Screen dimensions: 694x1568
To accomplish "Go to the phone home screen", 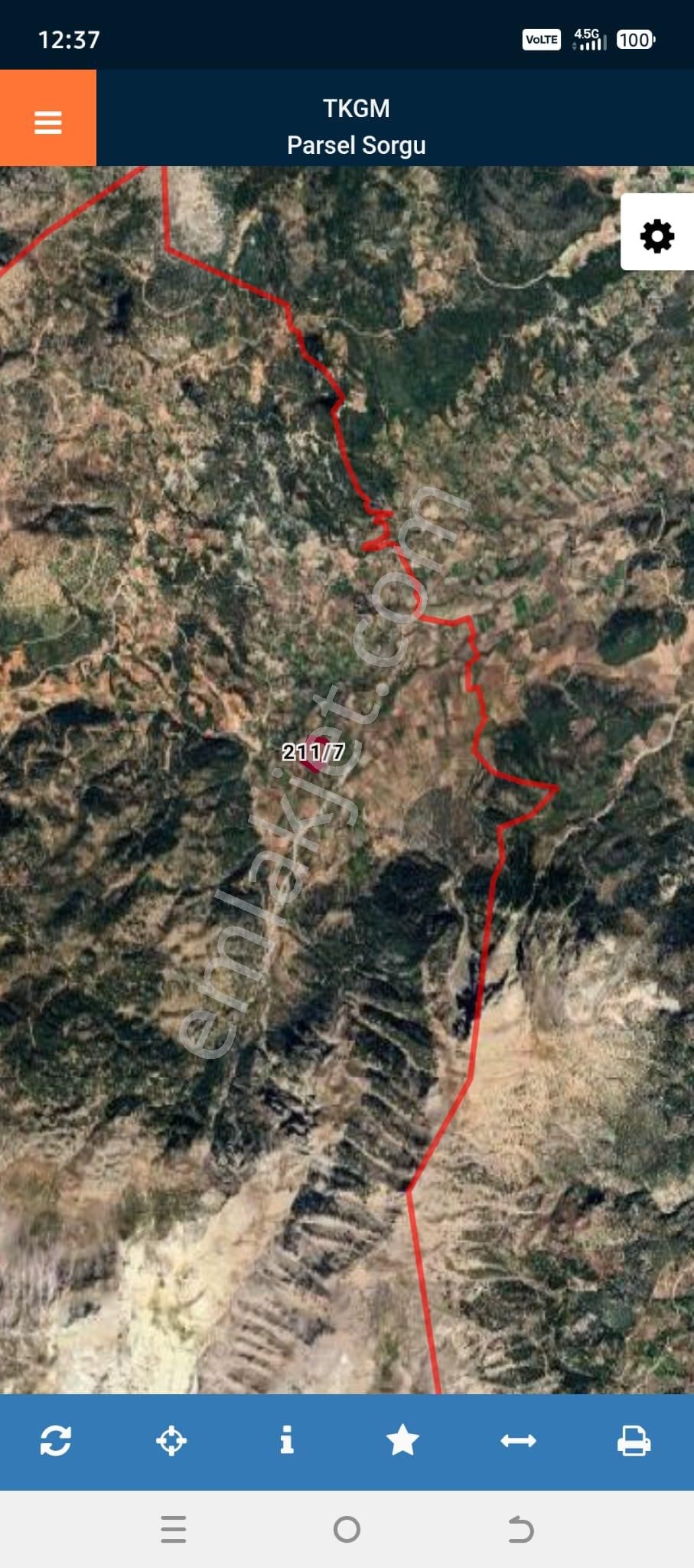I will pos(347,1529).
